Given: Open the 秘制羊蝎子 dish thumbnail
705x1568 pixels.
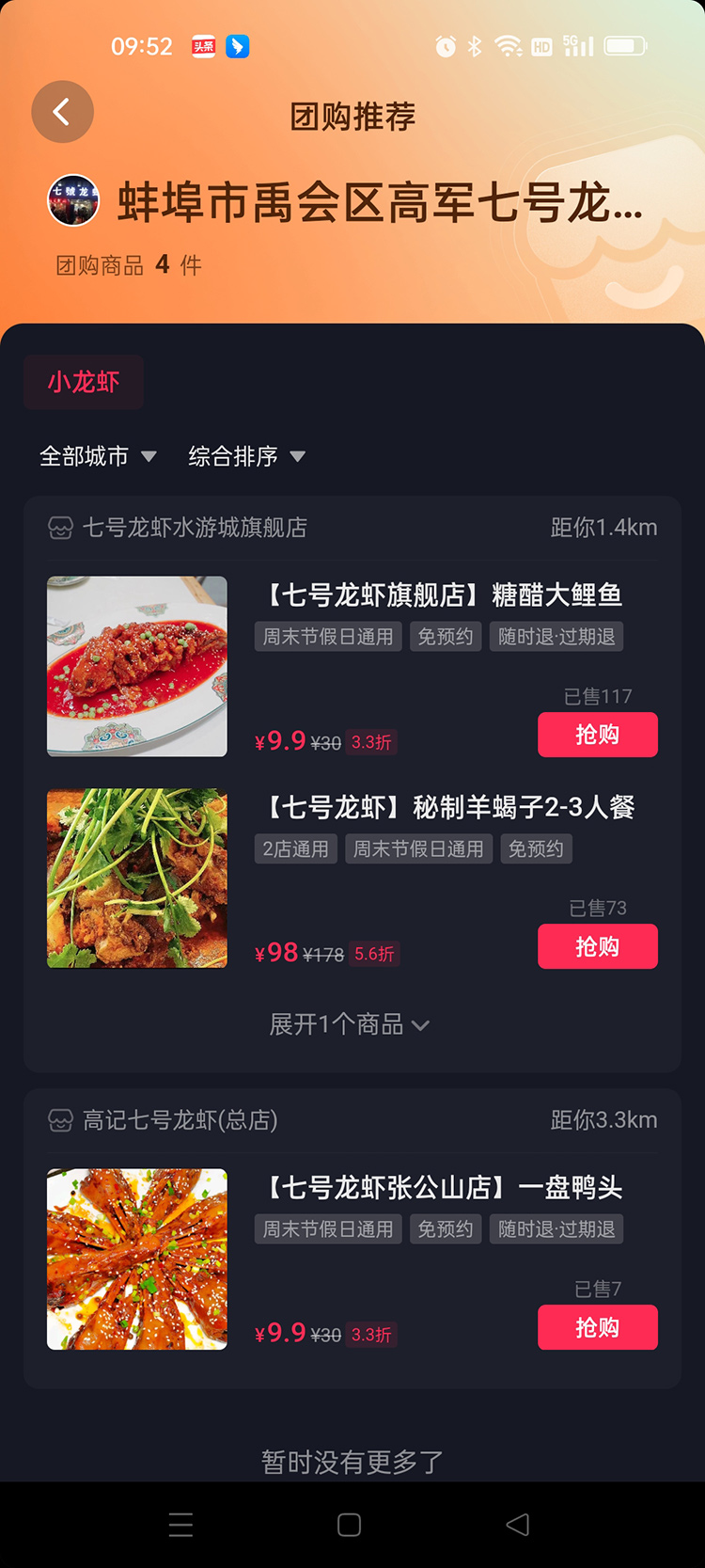Looking at the screenshot, I should [x=136, y=879].
